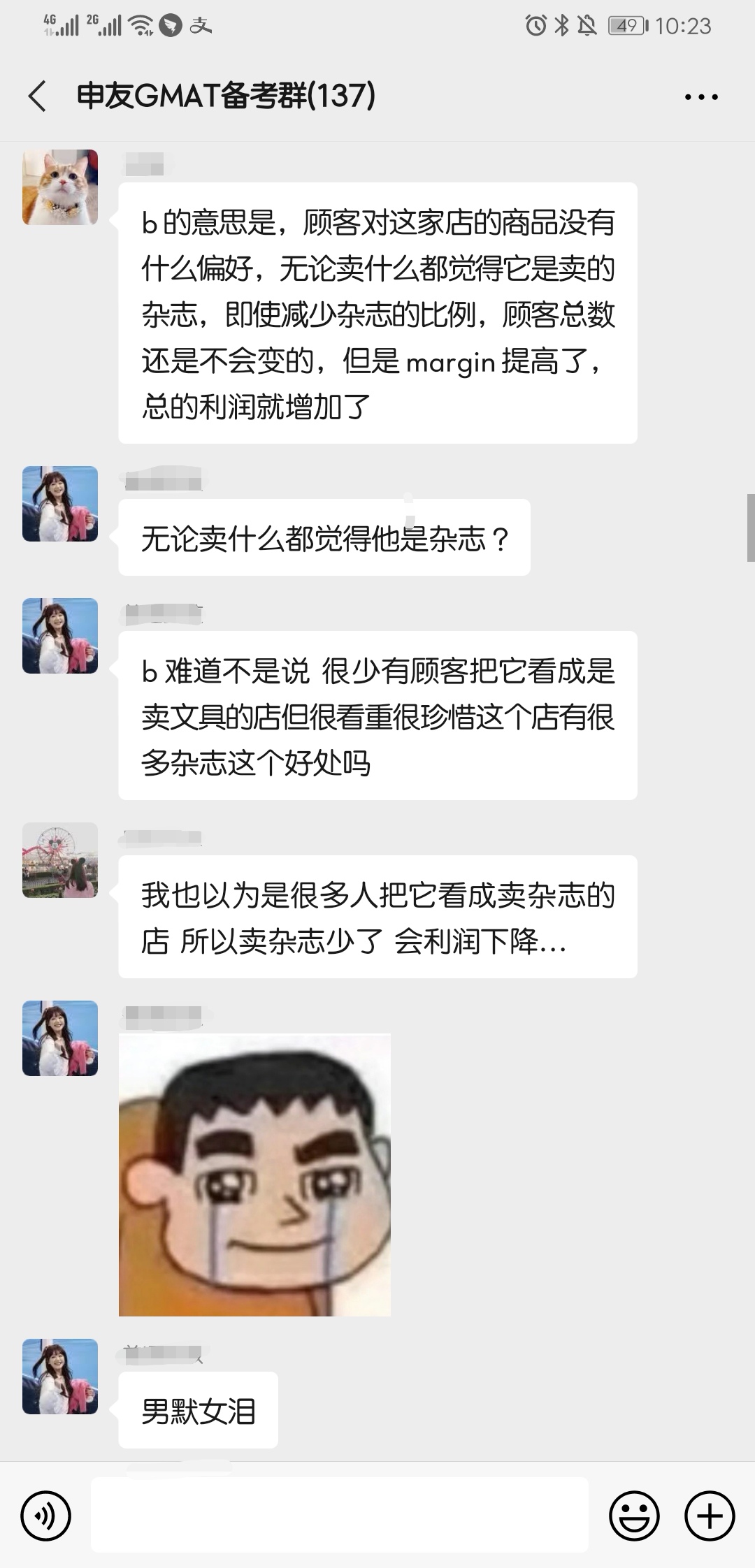
Task: Go back from the GMAT group chat
Action: point(38,96)
